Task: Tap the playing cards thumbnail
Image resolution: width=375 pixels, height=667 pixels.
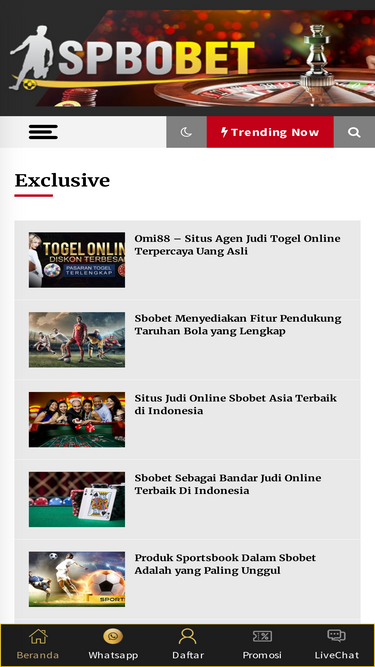Action: pos(77,499)
